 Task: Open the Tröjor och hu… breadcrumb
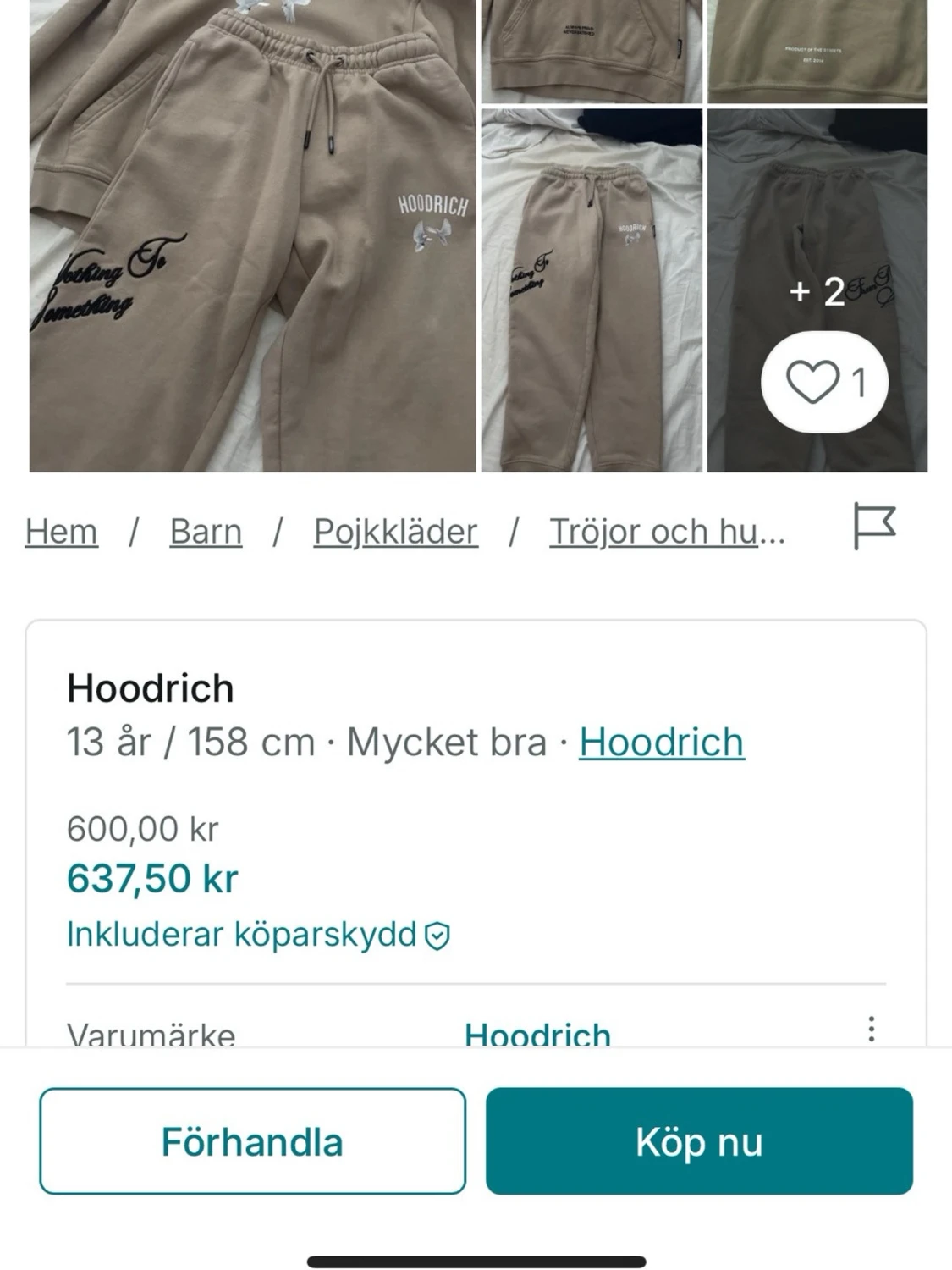(x=667, y=532)
